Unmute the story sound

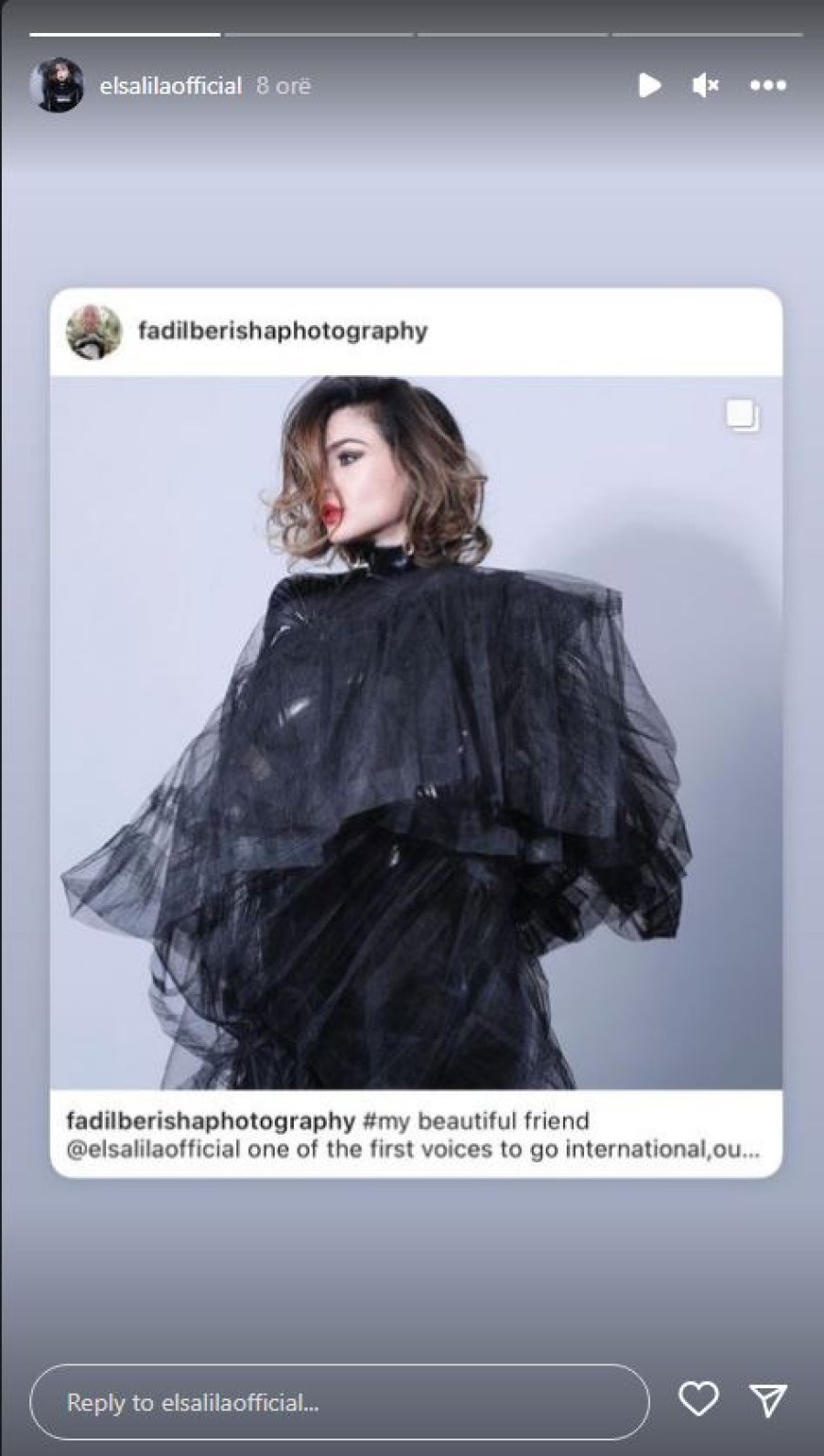705,86
